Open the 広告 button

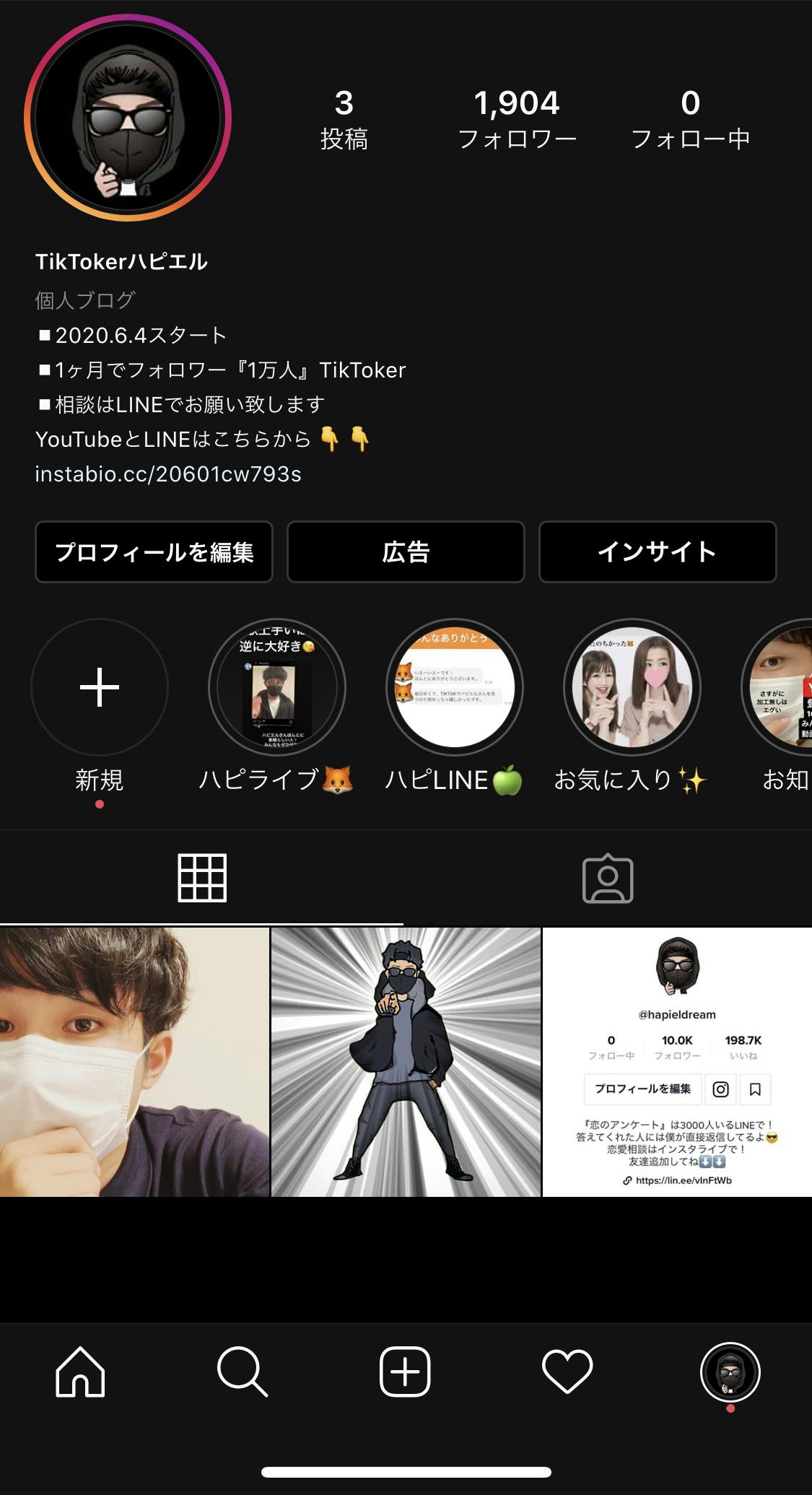coord(406,552)
